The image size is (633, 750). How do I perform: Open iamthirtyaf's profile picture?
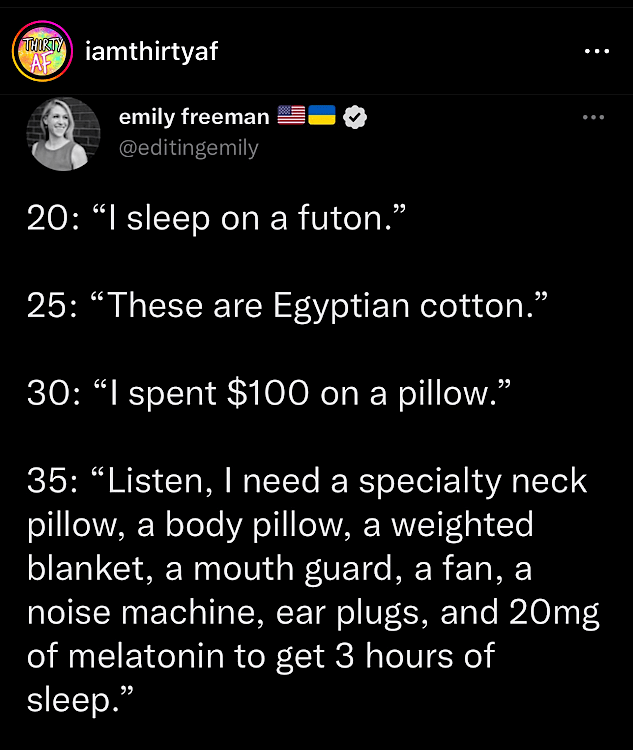pyautogui.click(x=43, y=53)
